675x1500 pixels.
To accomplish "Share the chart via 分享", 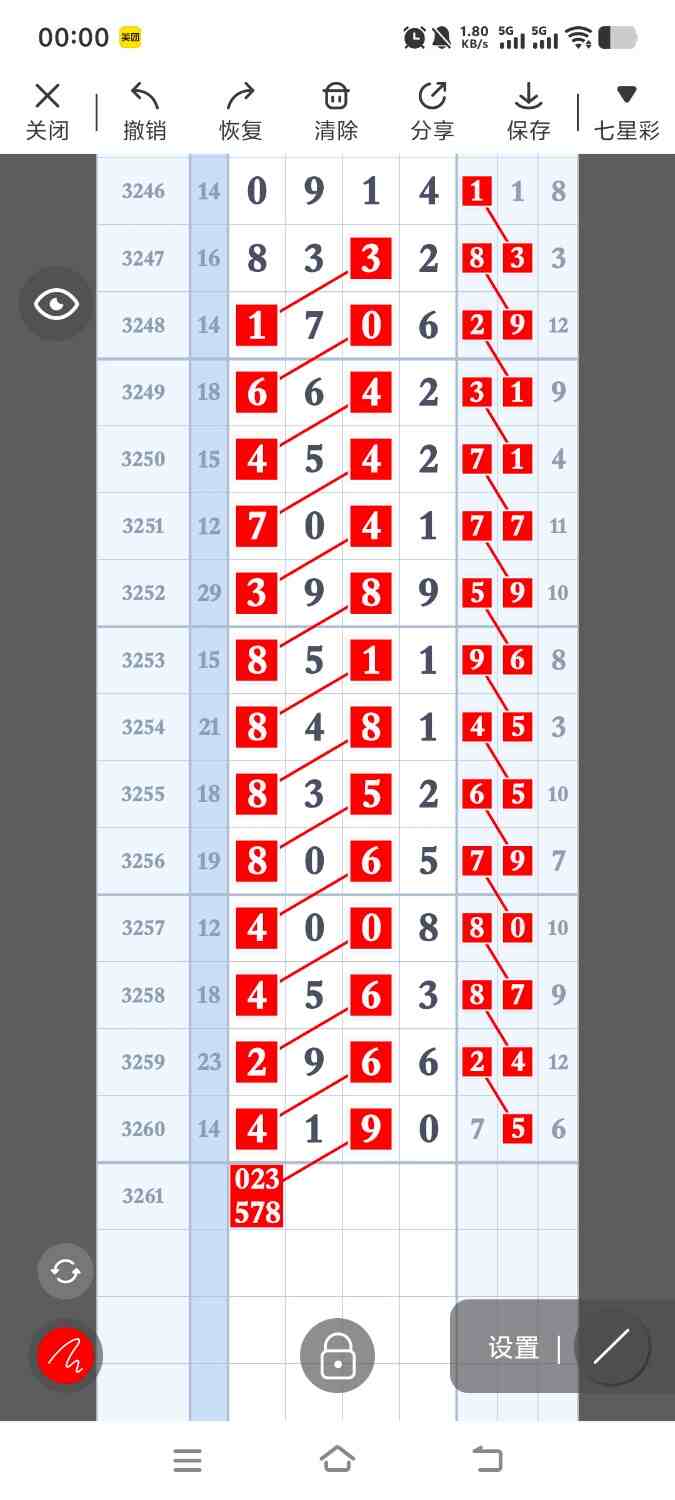I will (432, 112).
